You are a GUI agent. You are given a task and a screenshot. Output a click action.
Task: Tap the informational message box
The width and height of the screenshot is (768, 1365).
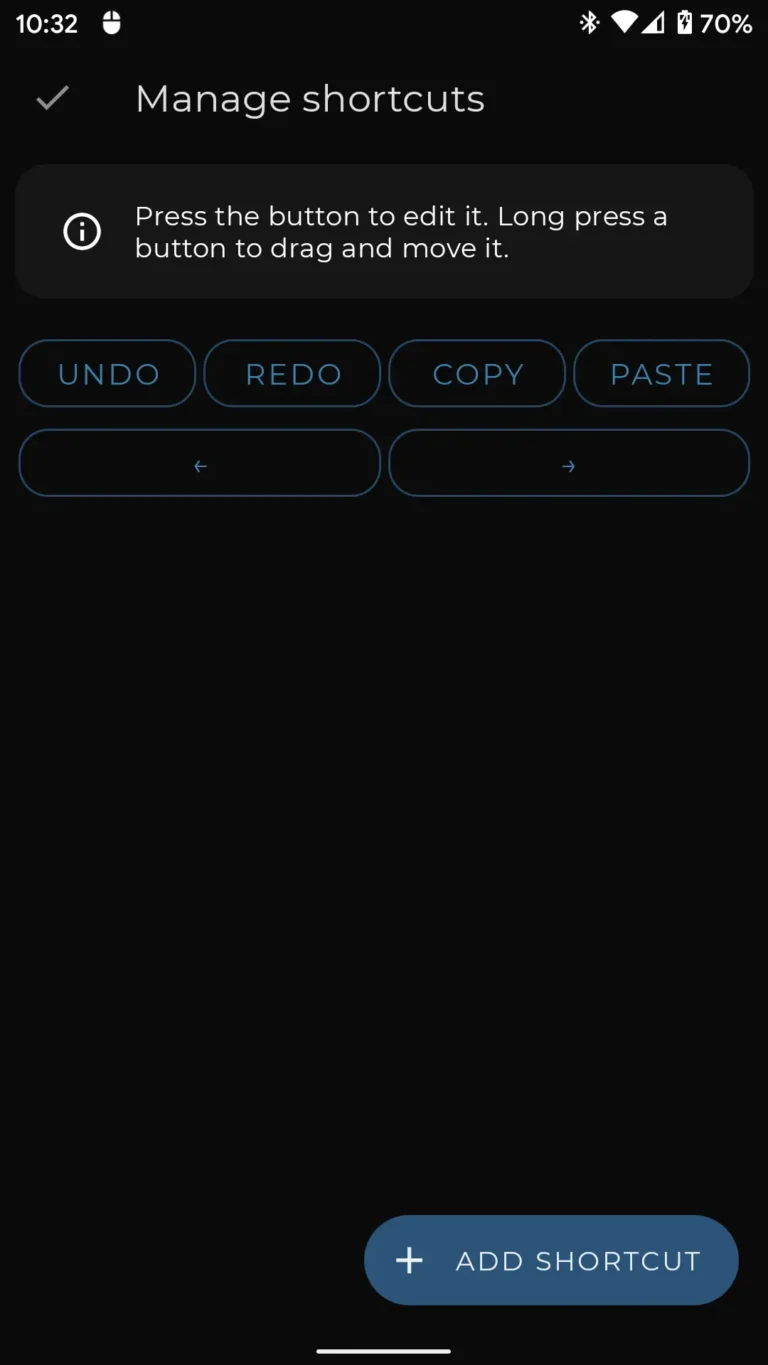[x=384, y=231]
